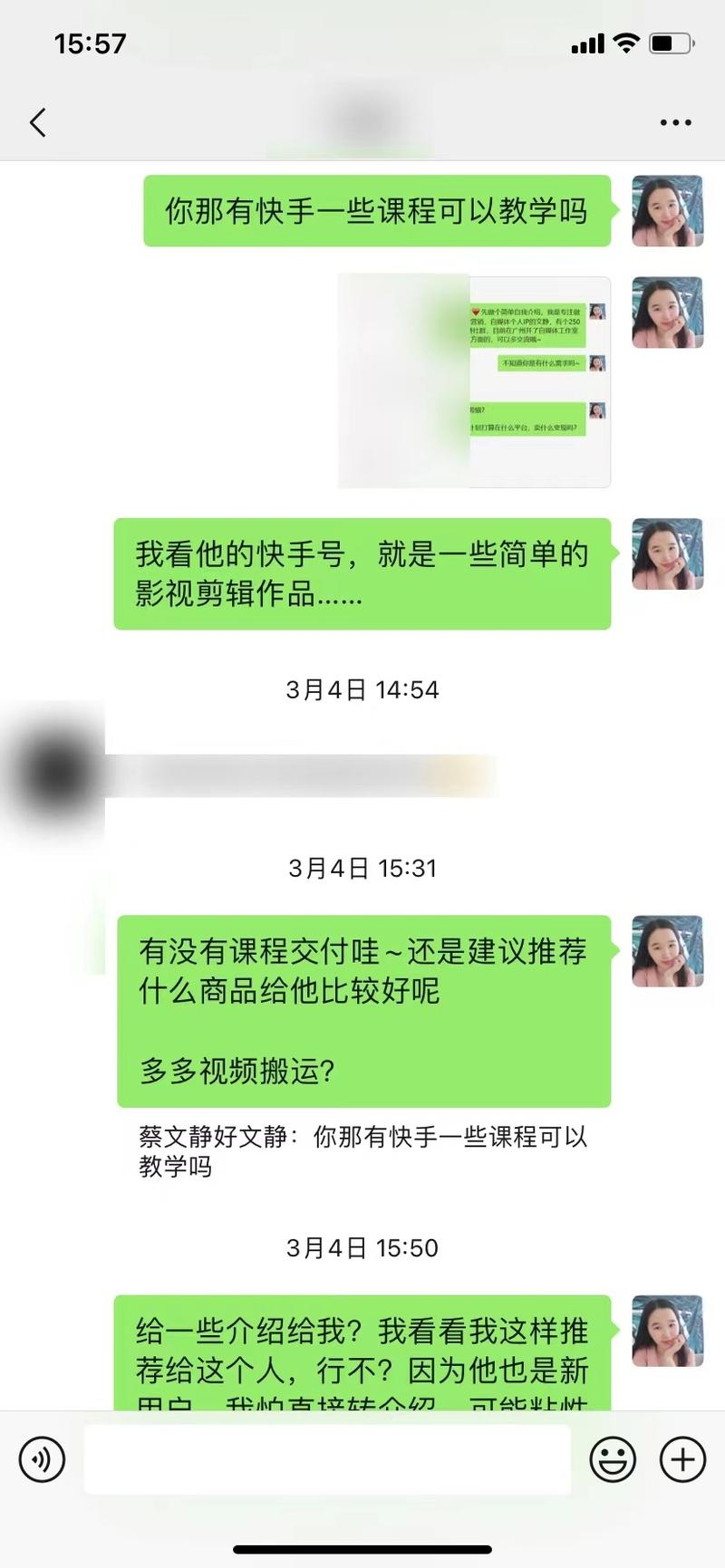
Task: Tap the message text input field
Action: [x=326, y=1459]
